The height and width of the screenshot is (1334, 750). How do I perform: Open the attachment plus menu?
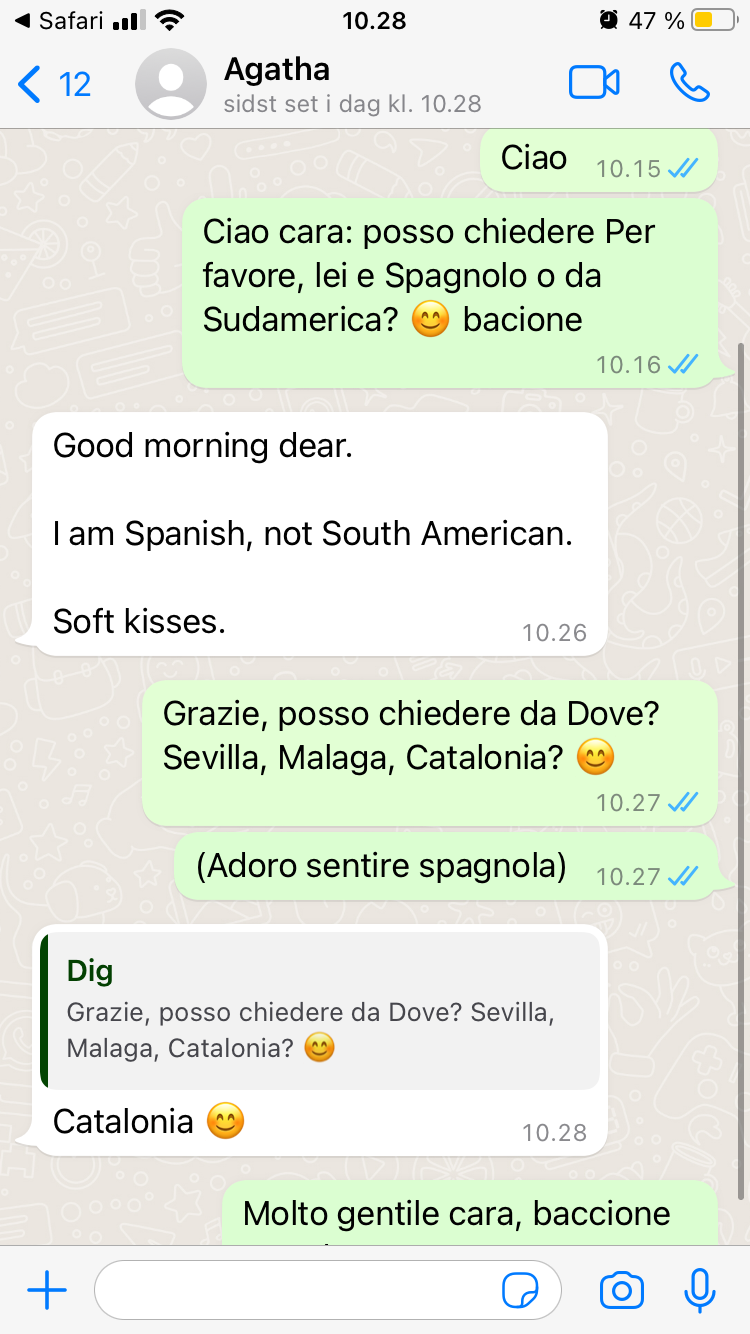pyautogui.click(x=47, y=1291)
